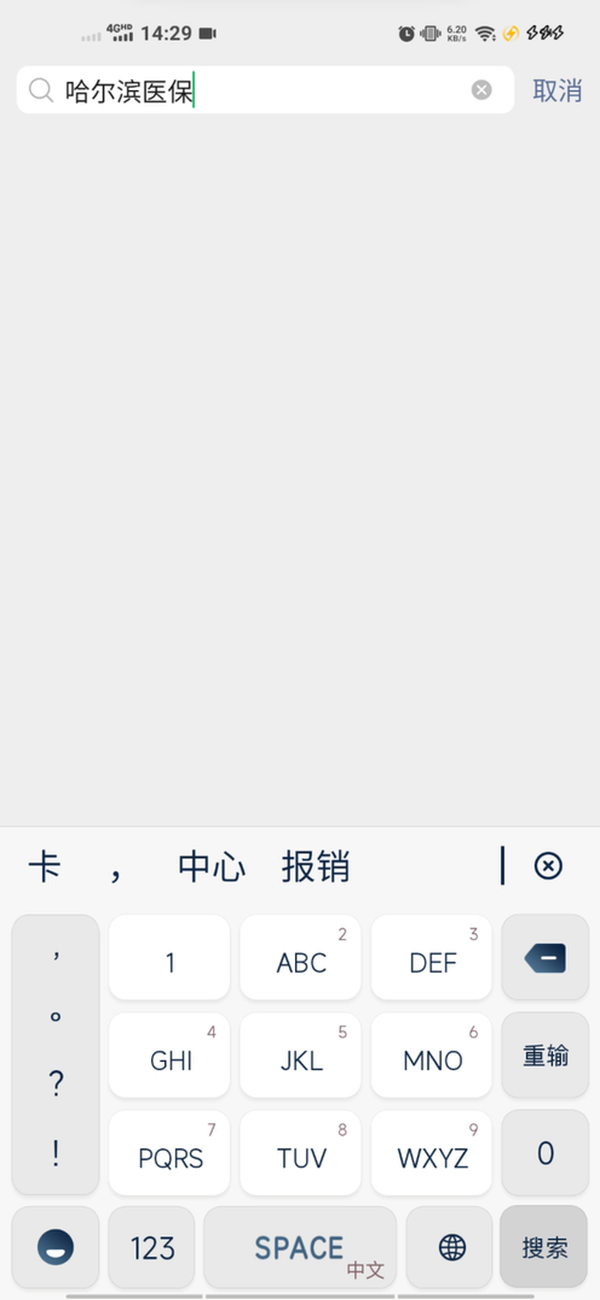This screenshot has width=600, height=1300.
Task: Switch keyboard to 123 number mode
Action: (x=152, y=1247)
